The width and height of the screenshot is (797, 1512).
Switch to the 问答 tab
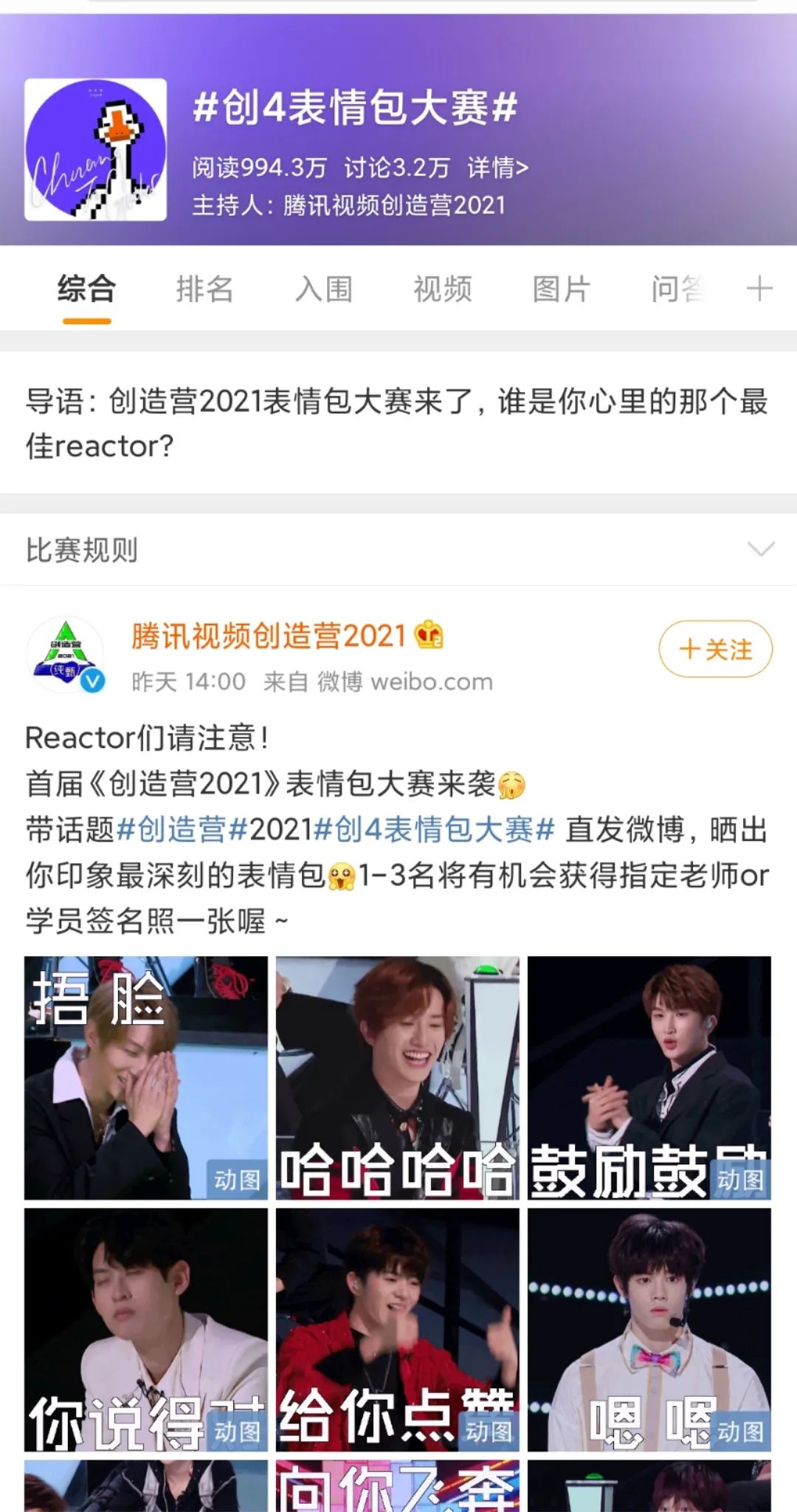(x=677, y=289)
